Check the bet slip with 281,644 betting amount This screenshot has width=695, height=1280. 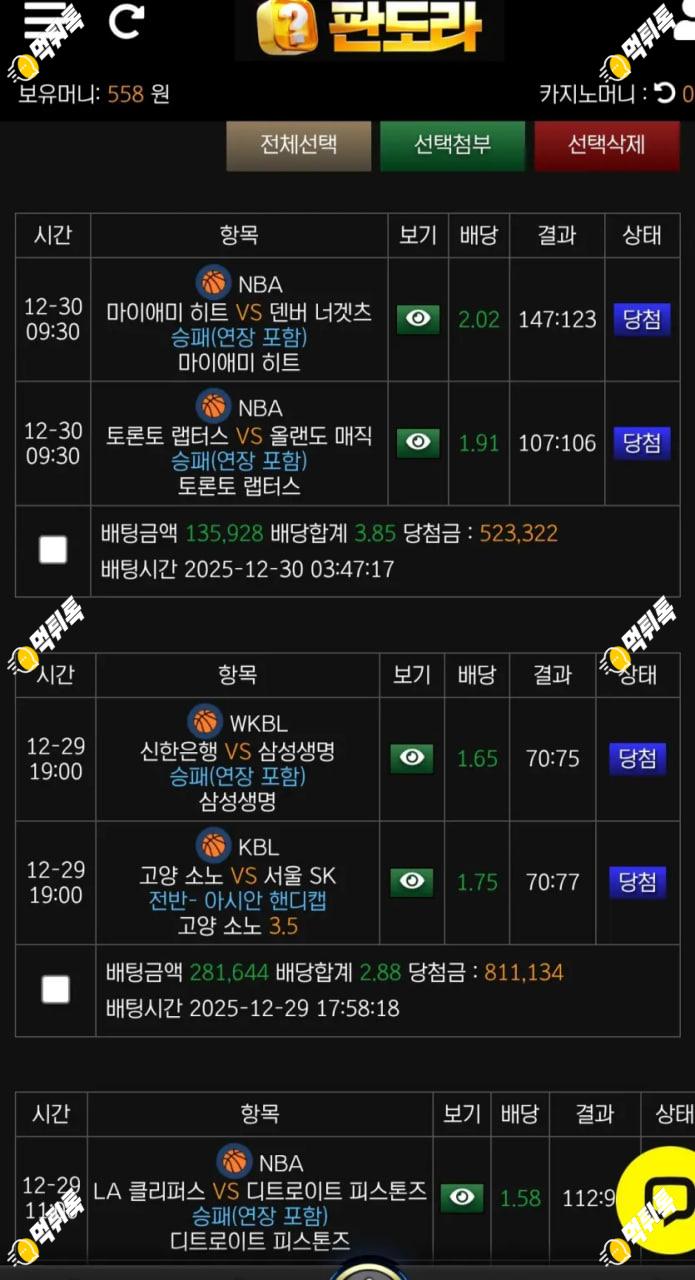click(56, 990)
